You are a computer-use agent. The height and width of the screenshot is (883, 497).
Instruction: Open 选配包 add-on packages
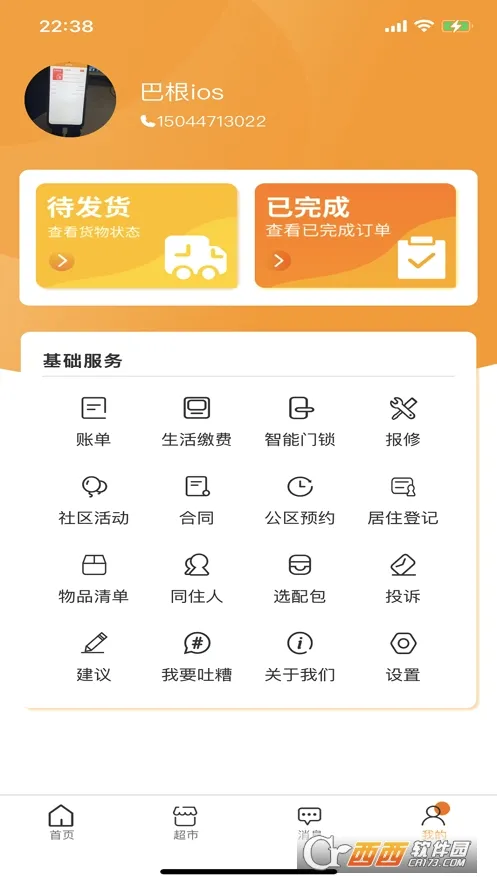pyautogui.click(x=300, y=579)
